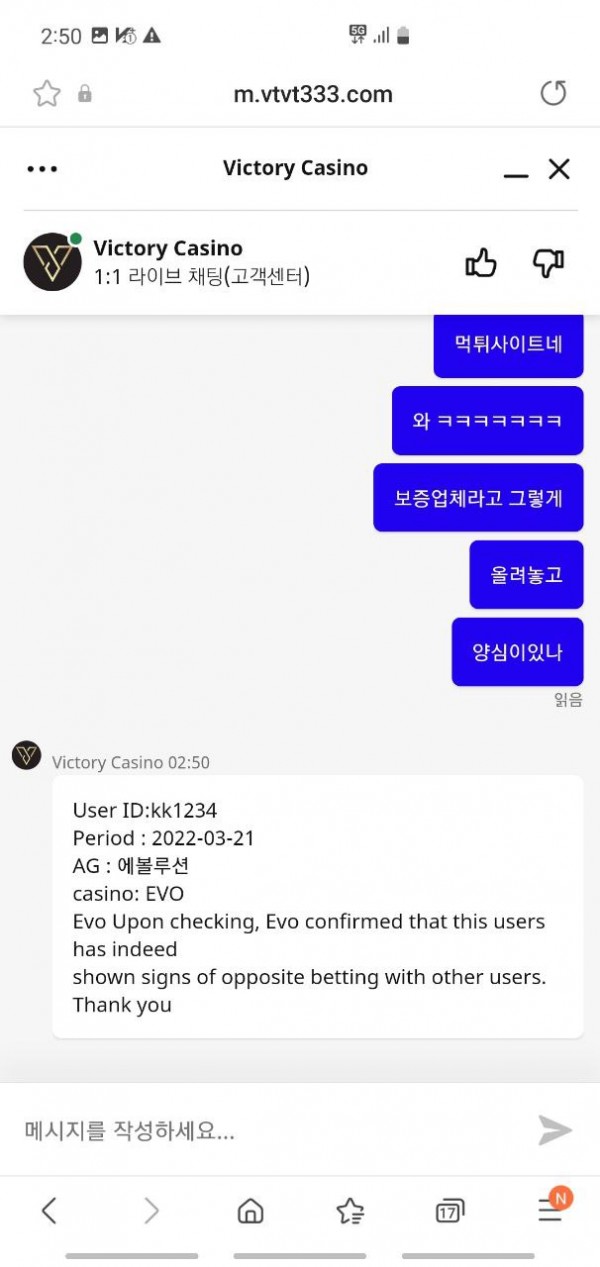This screenshot has width=600, height=1267.
Task: Go back in the browser
Action: [x=49, y=1211]
